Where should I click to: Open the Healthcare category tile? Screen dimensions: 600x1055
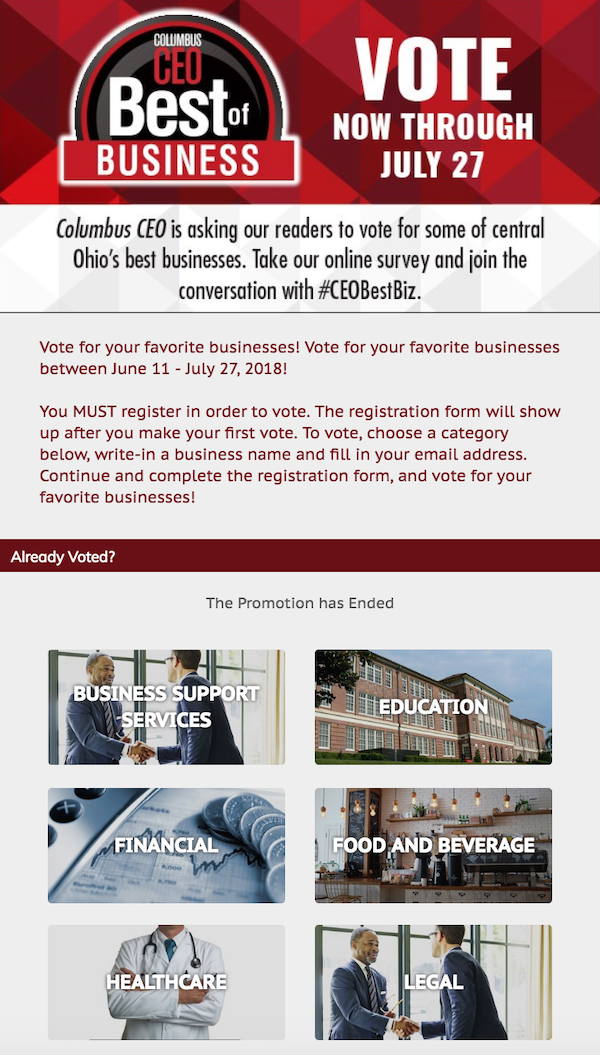(x=166, y=982)
